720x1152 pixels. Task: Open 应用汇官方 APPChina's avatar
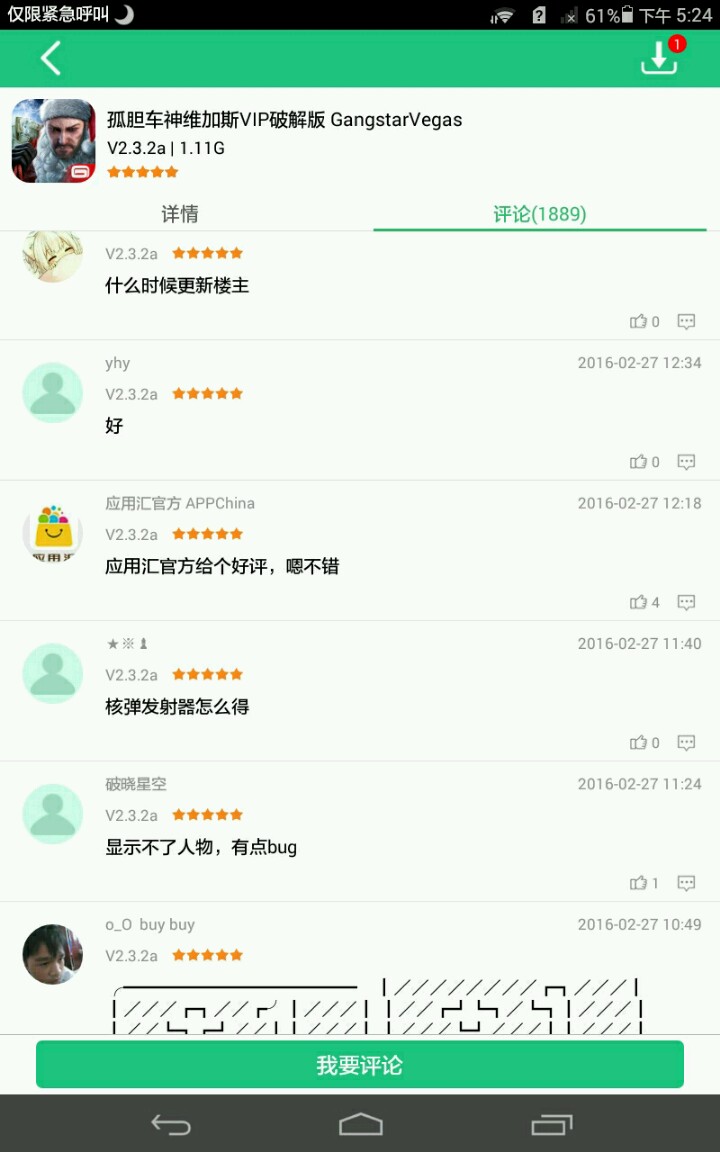[x=52, y=533]
